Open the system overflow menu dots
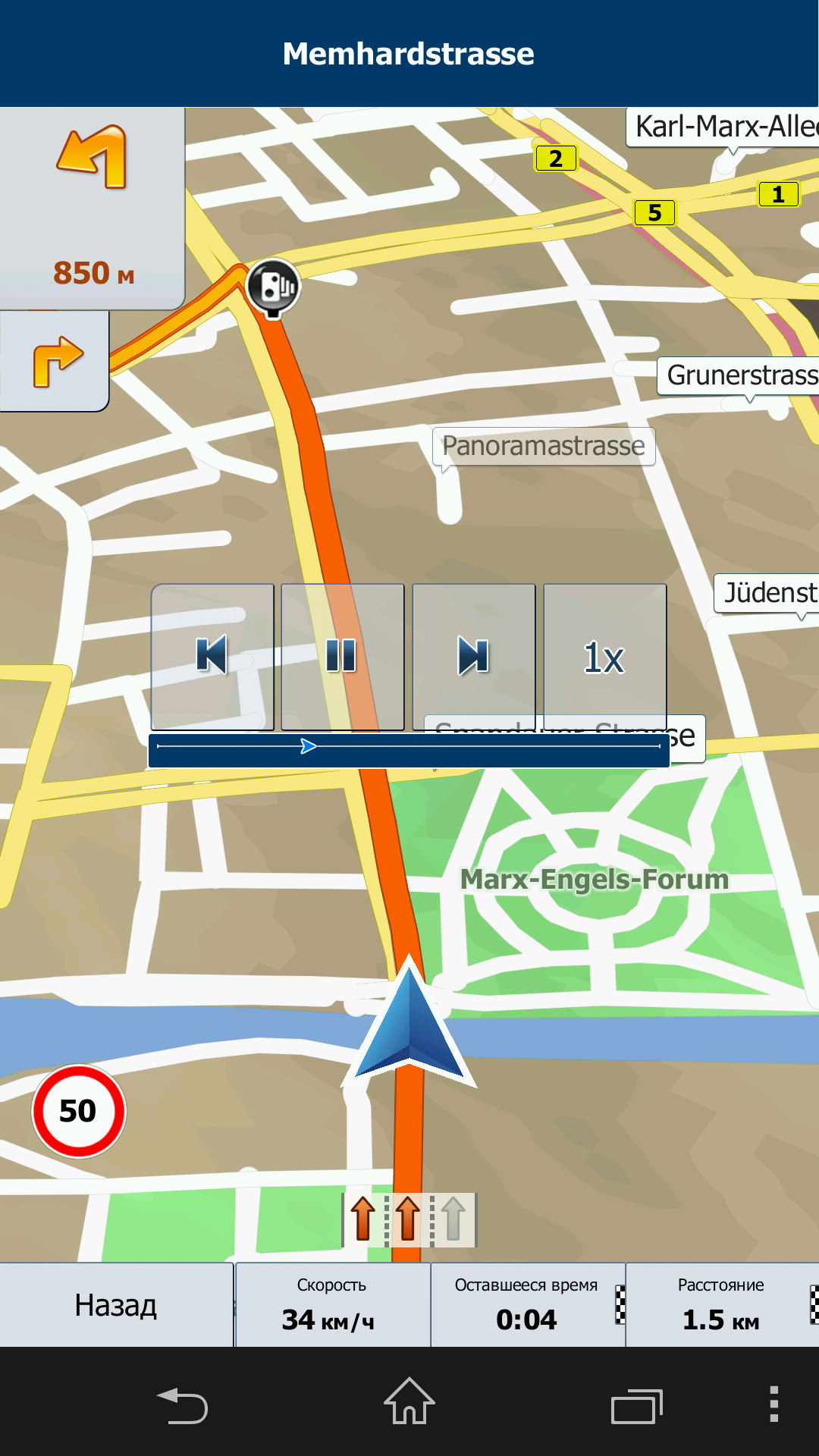This screenshot has width=819, height=1456. [x=773, y=1404]
